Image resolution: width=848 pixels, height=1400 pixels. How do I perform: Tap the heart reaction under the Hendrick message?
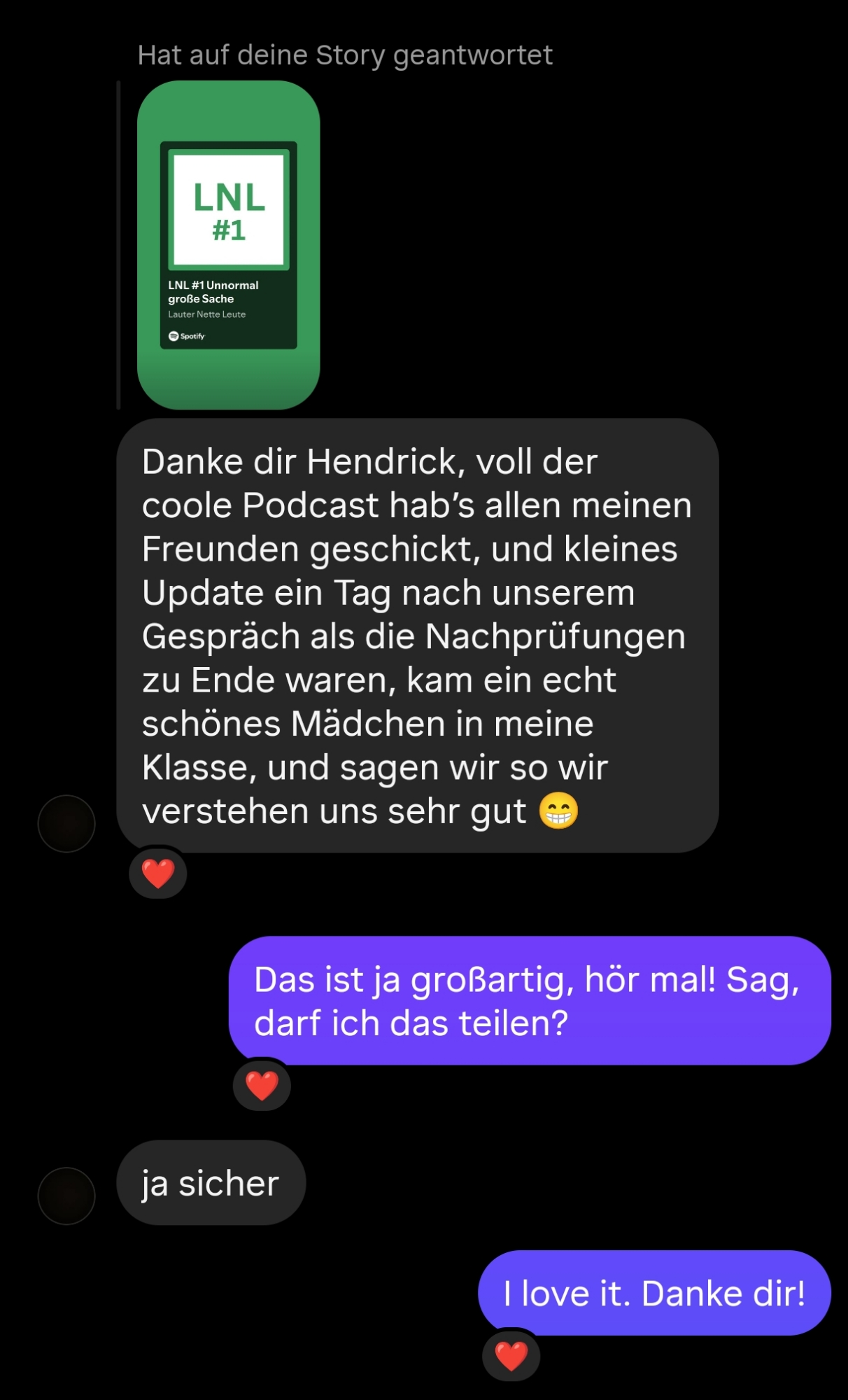pyautogui.click(x=158, y=873)
